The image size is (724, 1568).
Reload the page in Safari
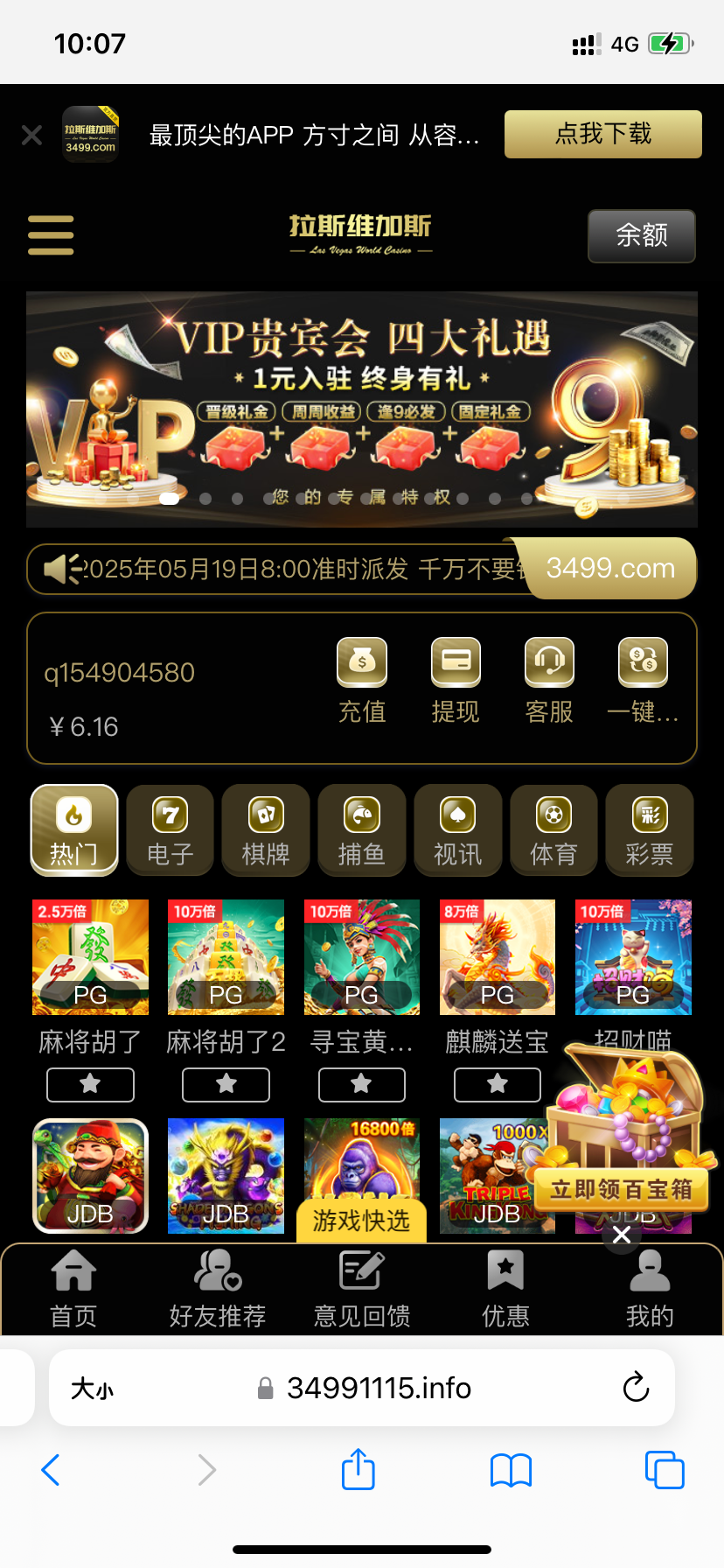pos(636,1388)
